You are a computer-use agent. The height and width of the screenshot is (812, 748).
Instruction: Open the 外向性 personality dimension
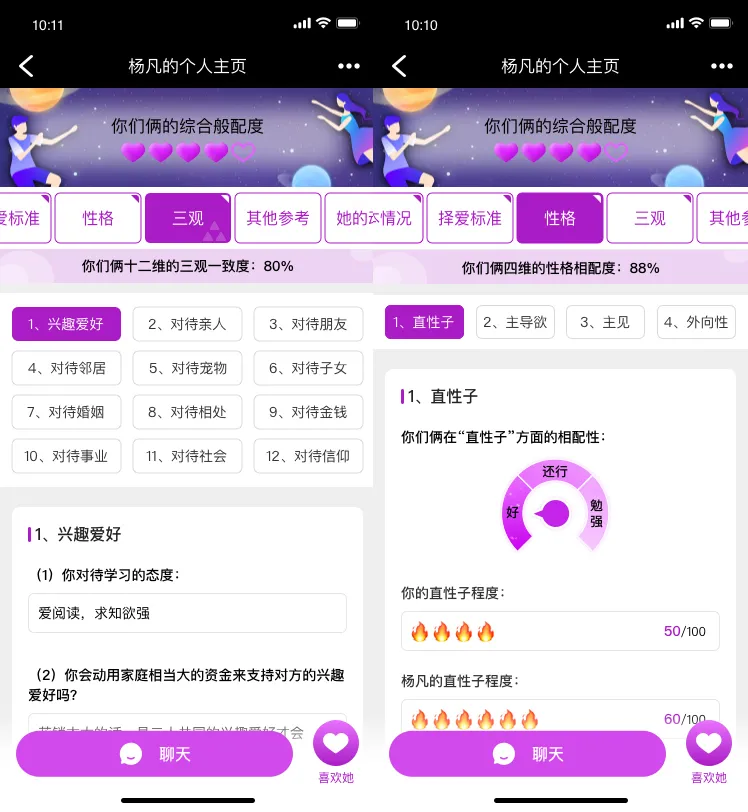coord(696,322)
